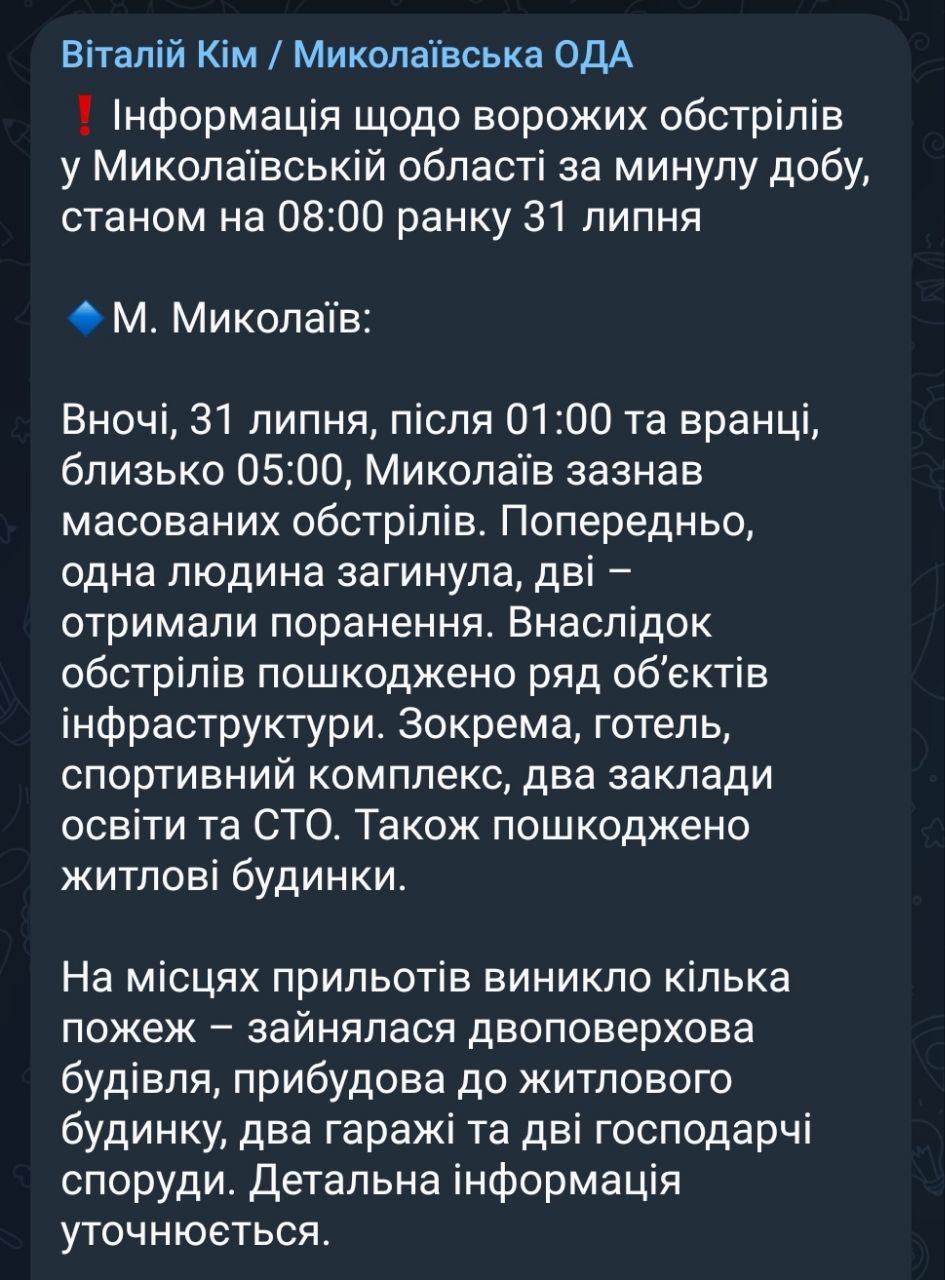Open the Віталій Кім / Миколаївська ОДА channel name

(x=347, y=55)
